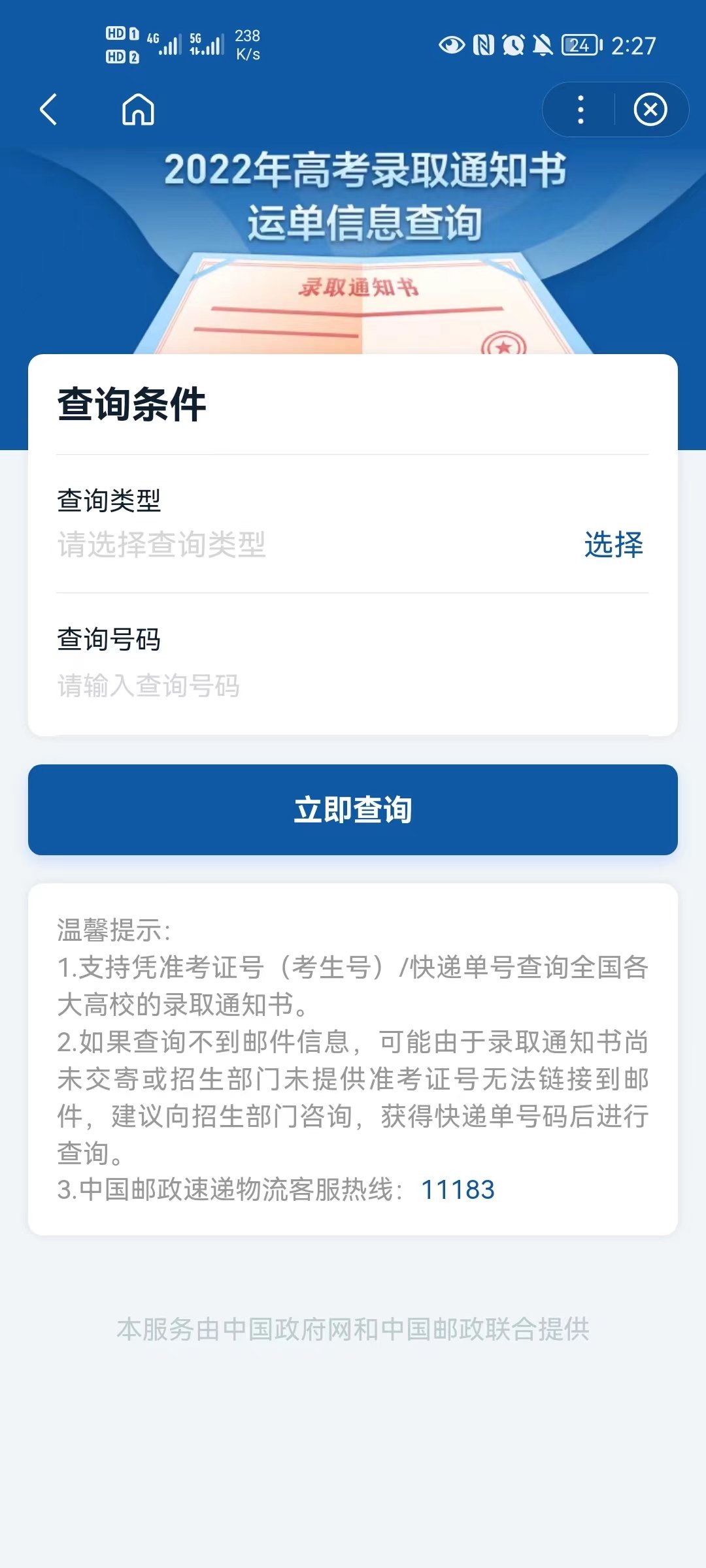Viewport: 706px width, 1568px height.
Task: Submit with the 立即查询 button
Action: coord(353,809)
